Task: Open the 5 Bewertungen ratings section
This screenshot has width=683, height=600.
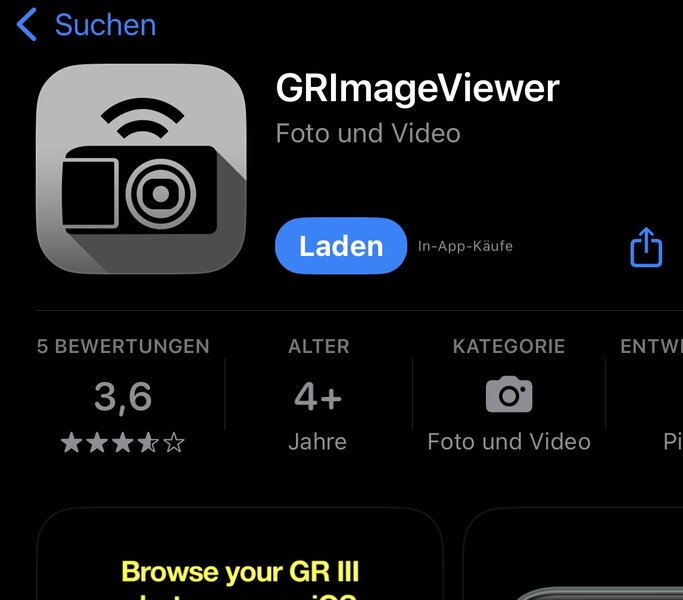Action: point(124,397)
